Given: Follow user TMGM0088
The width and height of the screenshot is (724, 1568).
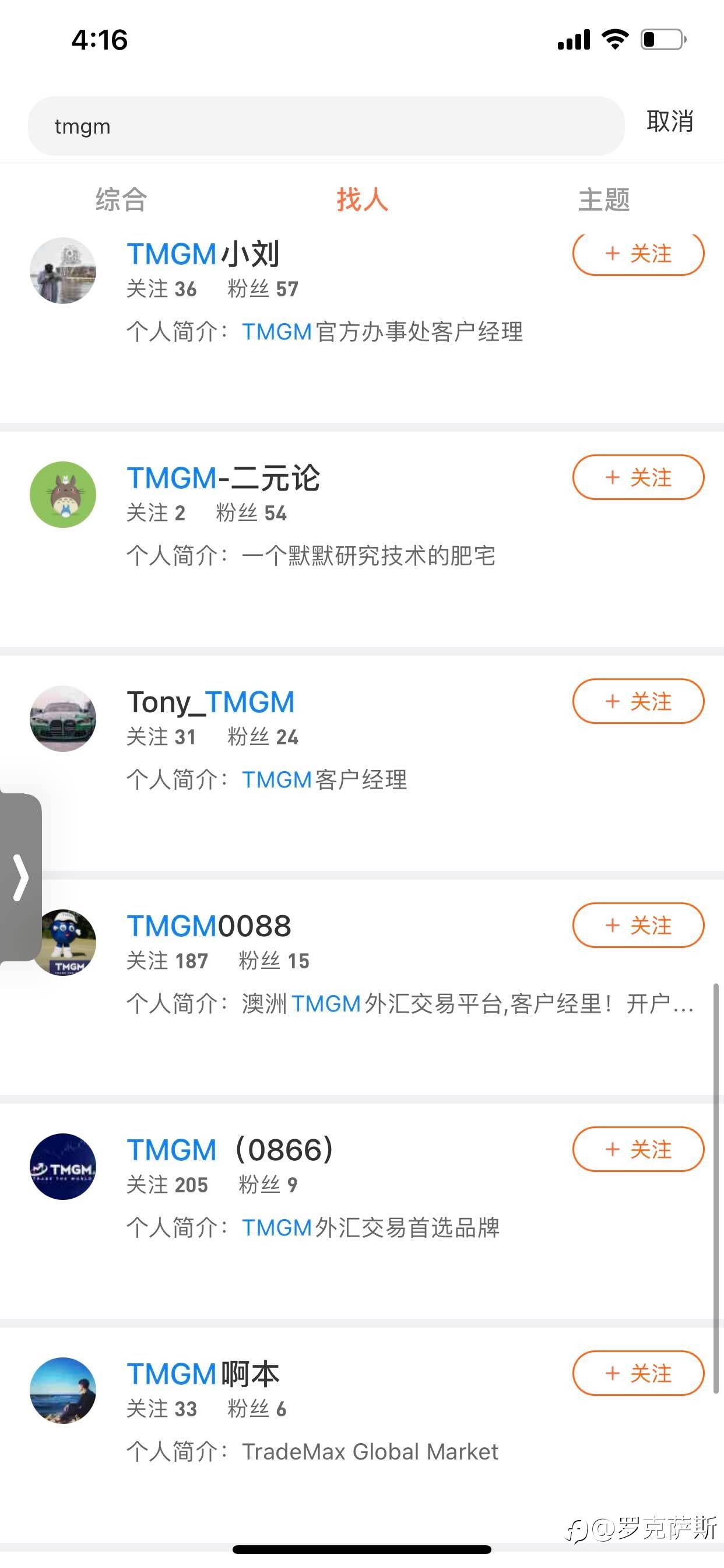Looking at the screenshot, I should pos(638,925).
